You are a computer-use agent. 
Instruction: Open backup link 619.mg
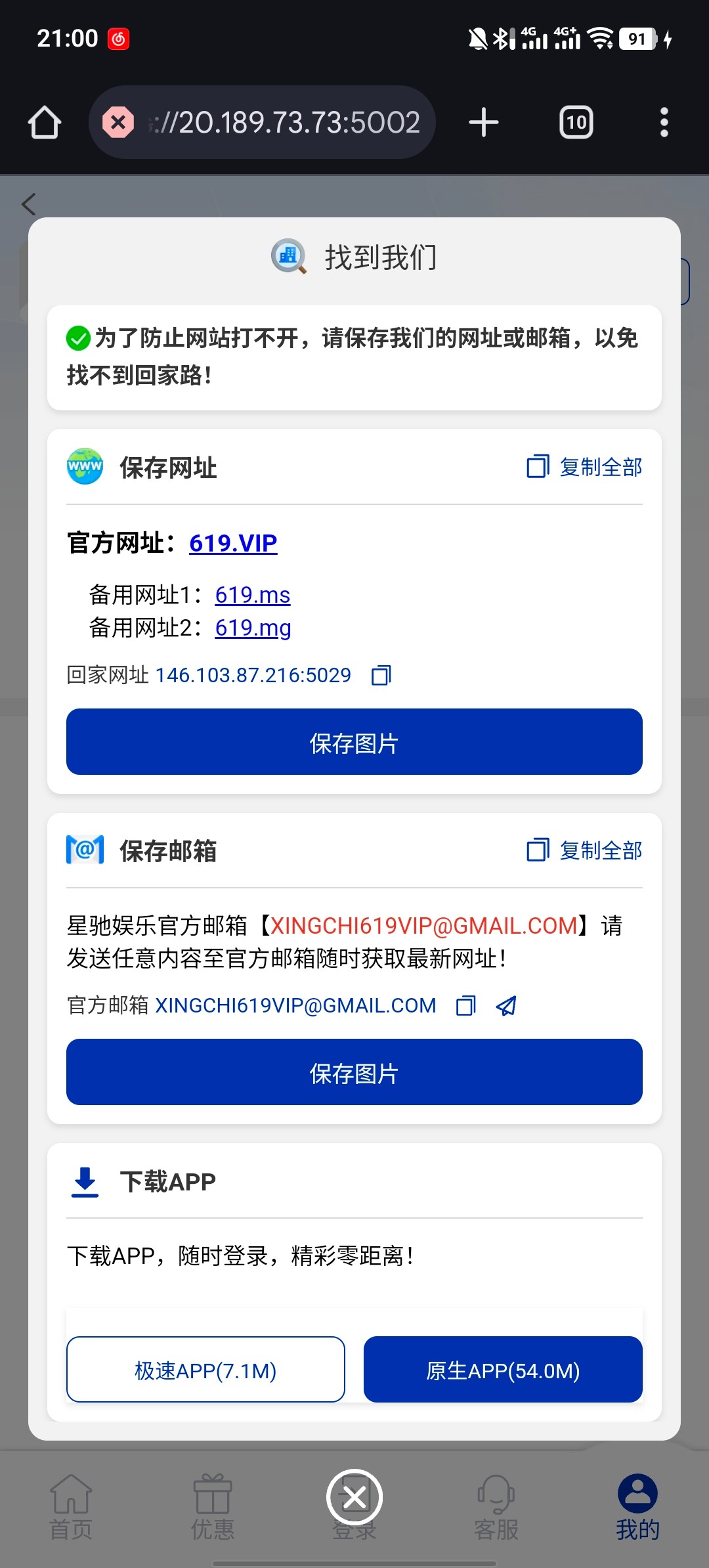click(x=253, y=628)
